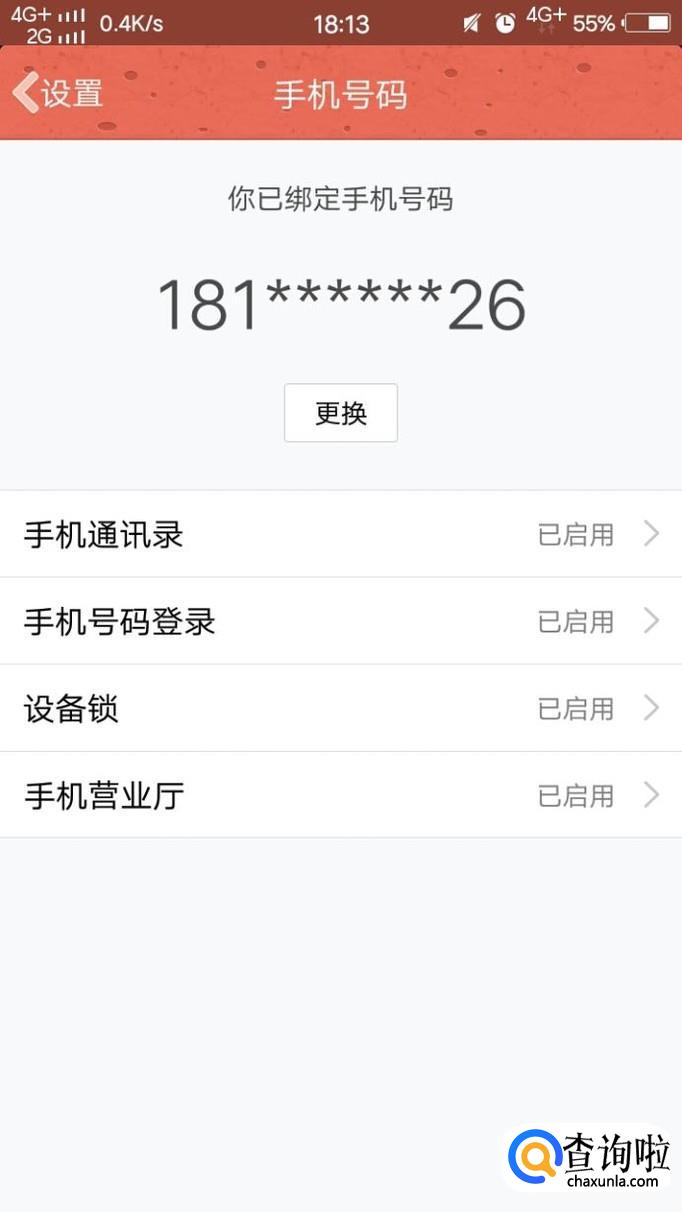
Task: Open 手机通讯录 settings
Action: point(341,534)
